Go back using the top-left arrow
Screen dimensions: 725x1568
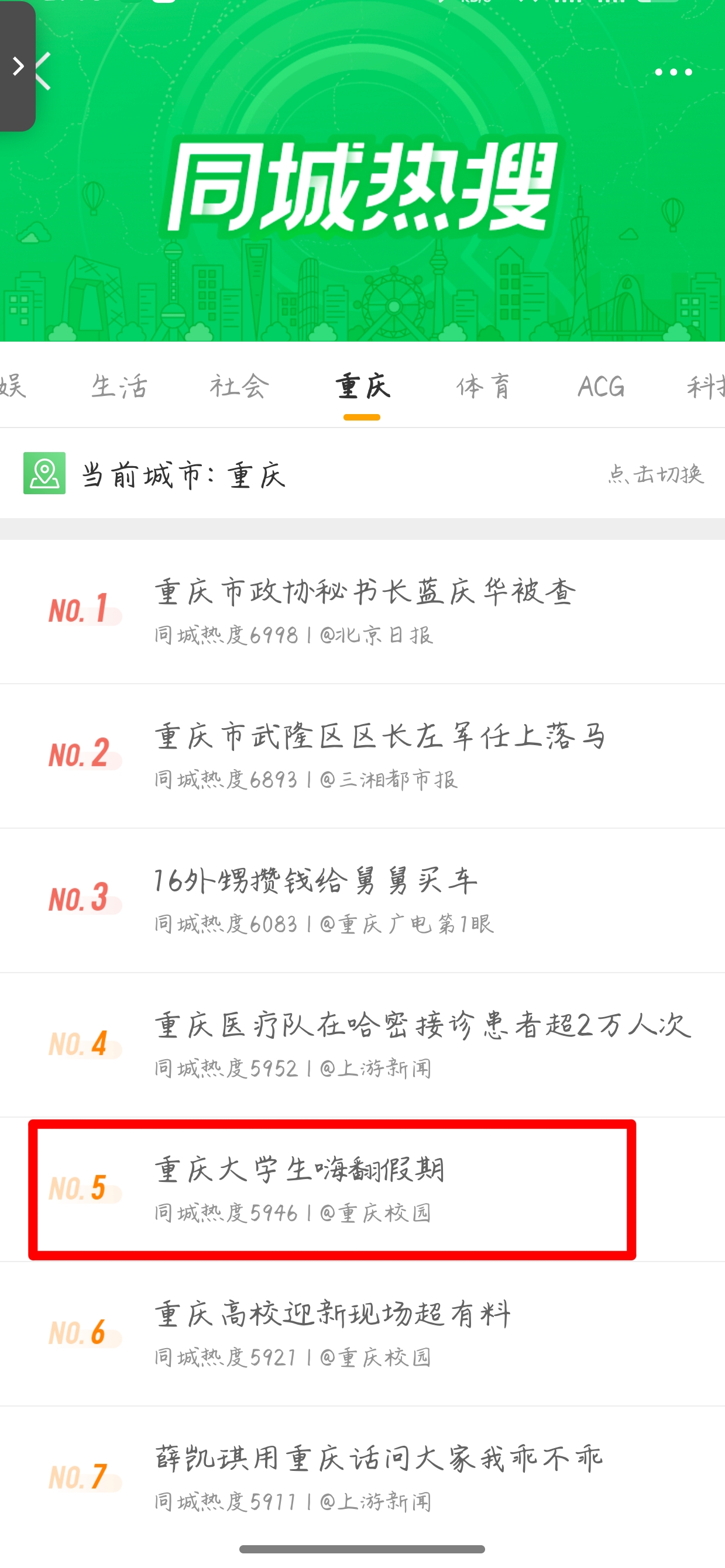click(x=44, y=71)
